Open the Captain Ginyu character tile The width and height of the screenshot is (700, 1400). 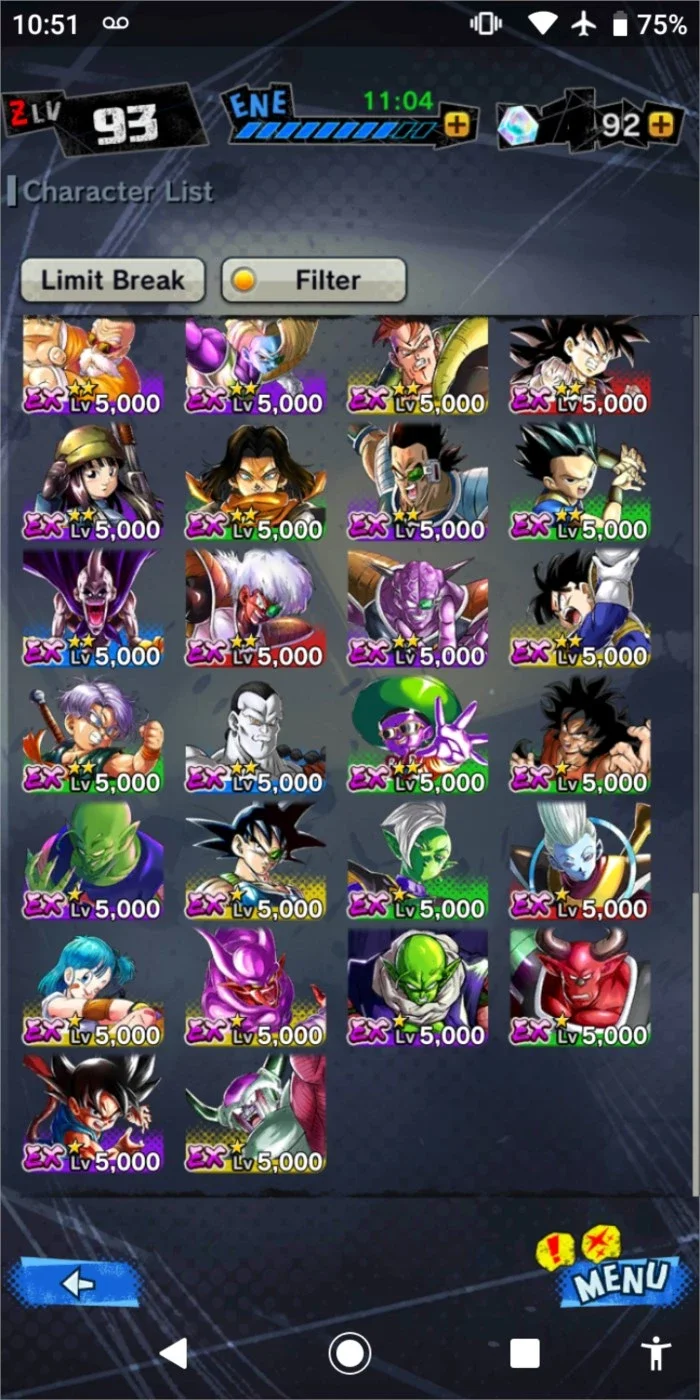pyautogui.click(x=418, y=608)
